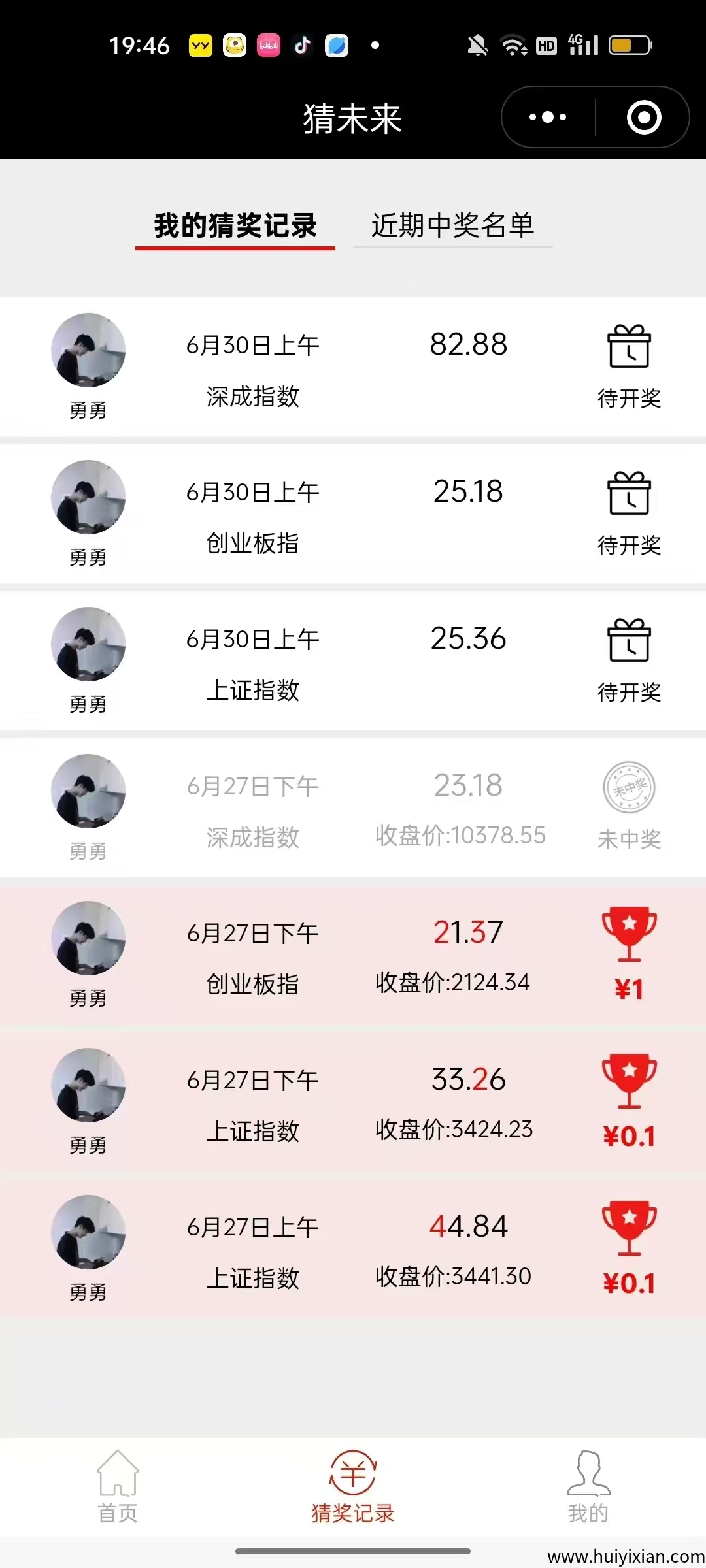Open the home icon labeled 首页
The height and width of the screenshot is (1568, 706).
pyautogui.click(x=118, y=1473)
